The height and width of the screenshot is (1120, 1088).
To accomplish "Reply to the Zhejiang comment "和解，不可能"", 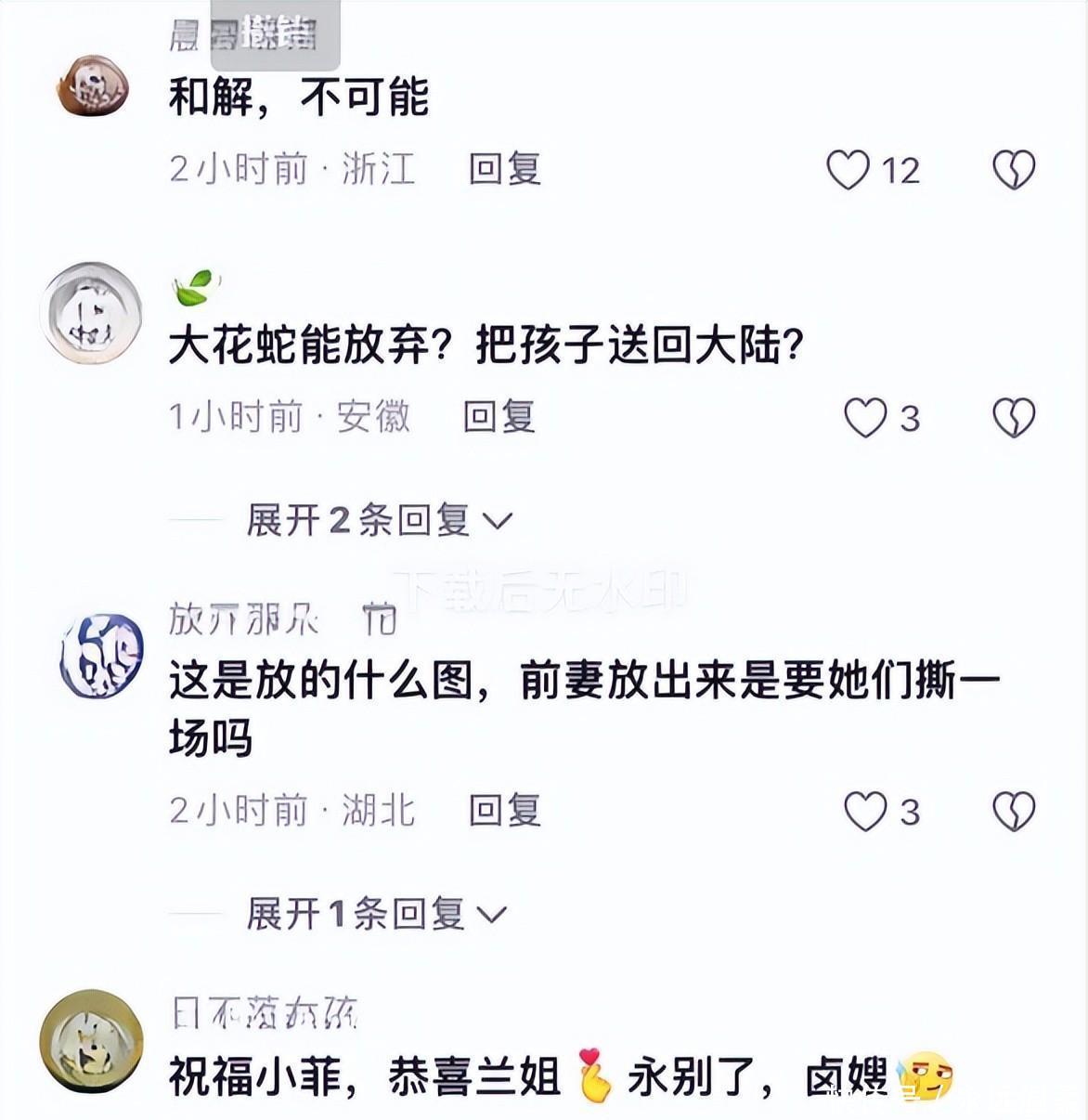I will pos(504,169).
